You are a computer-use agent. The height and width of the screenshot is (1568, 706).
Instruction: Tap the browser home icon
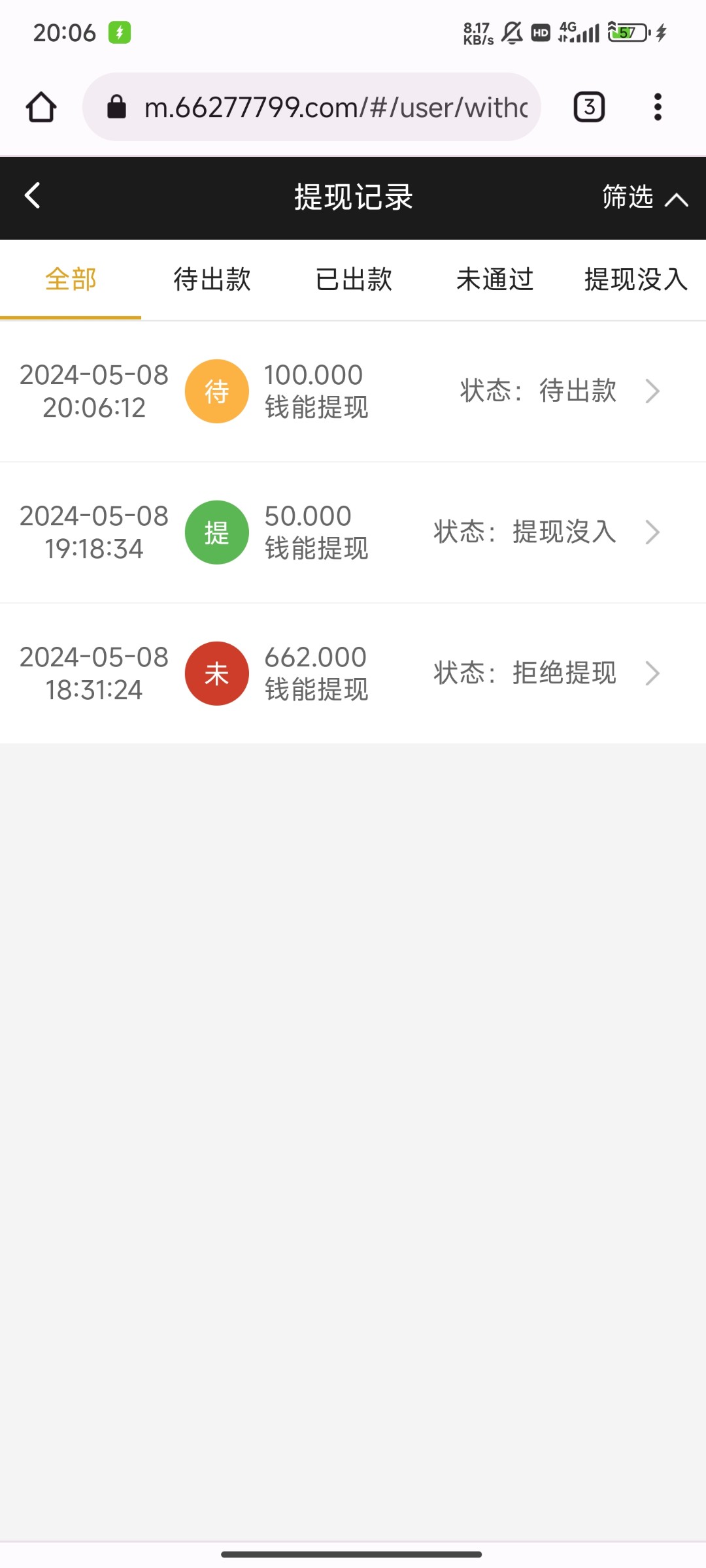pos(41,107)
